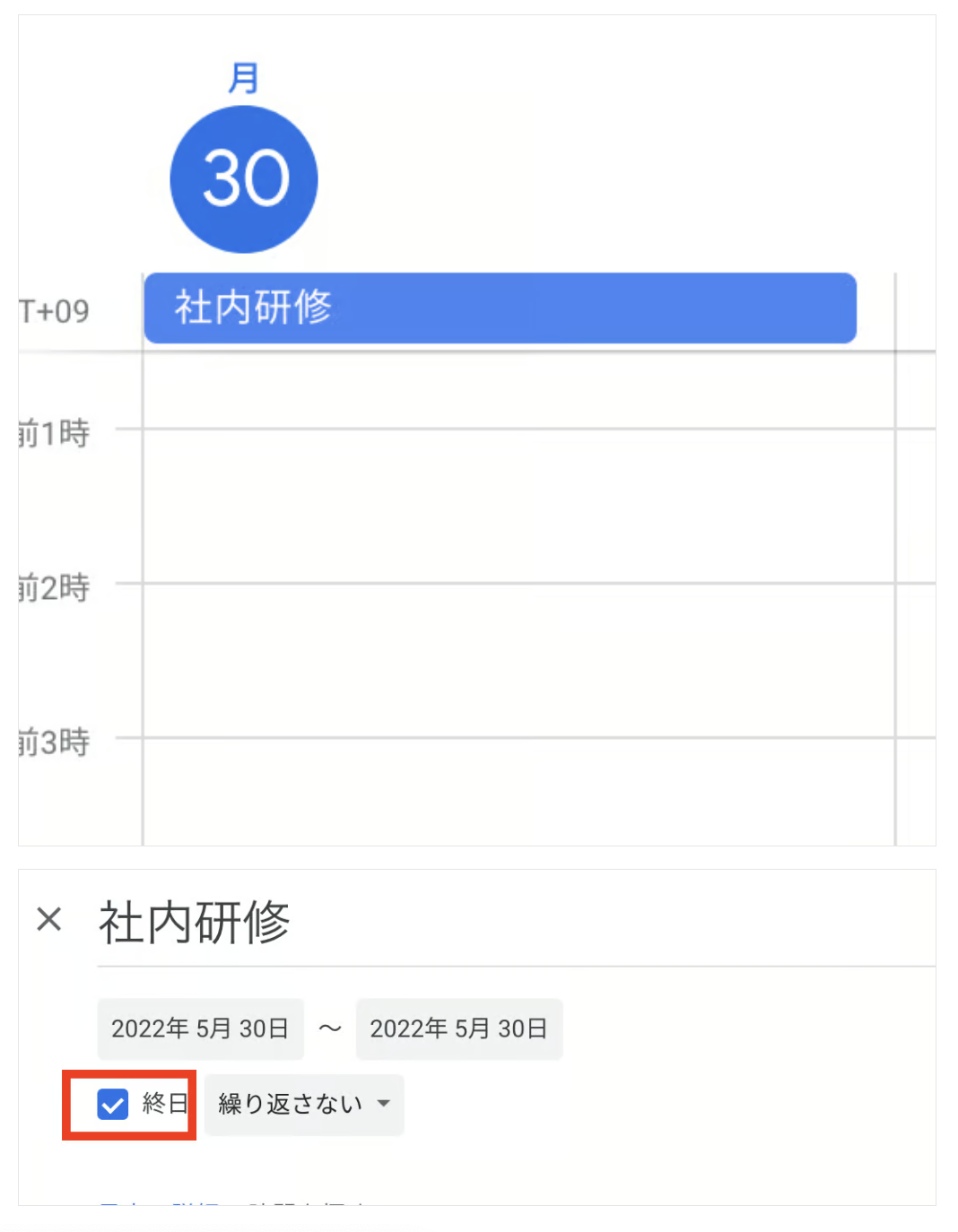Open the start date 2022年 5月 30日 picker
Viewport: 958px width, 1232px height.
pyautogui.click(x=200, y=1028)
